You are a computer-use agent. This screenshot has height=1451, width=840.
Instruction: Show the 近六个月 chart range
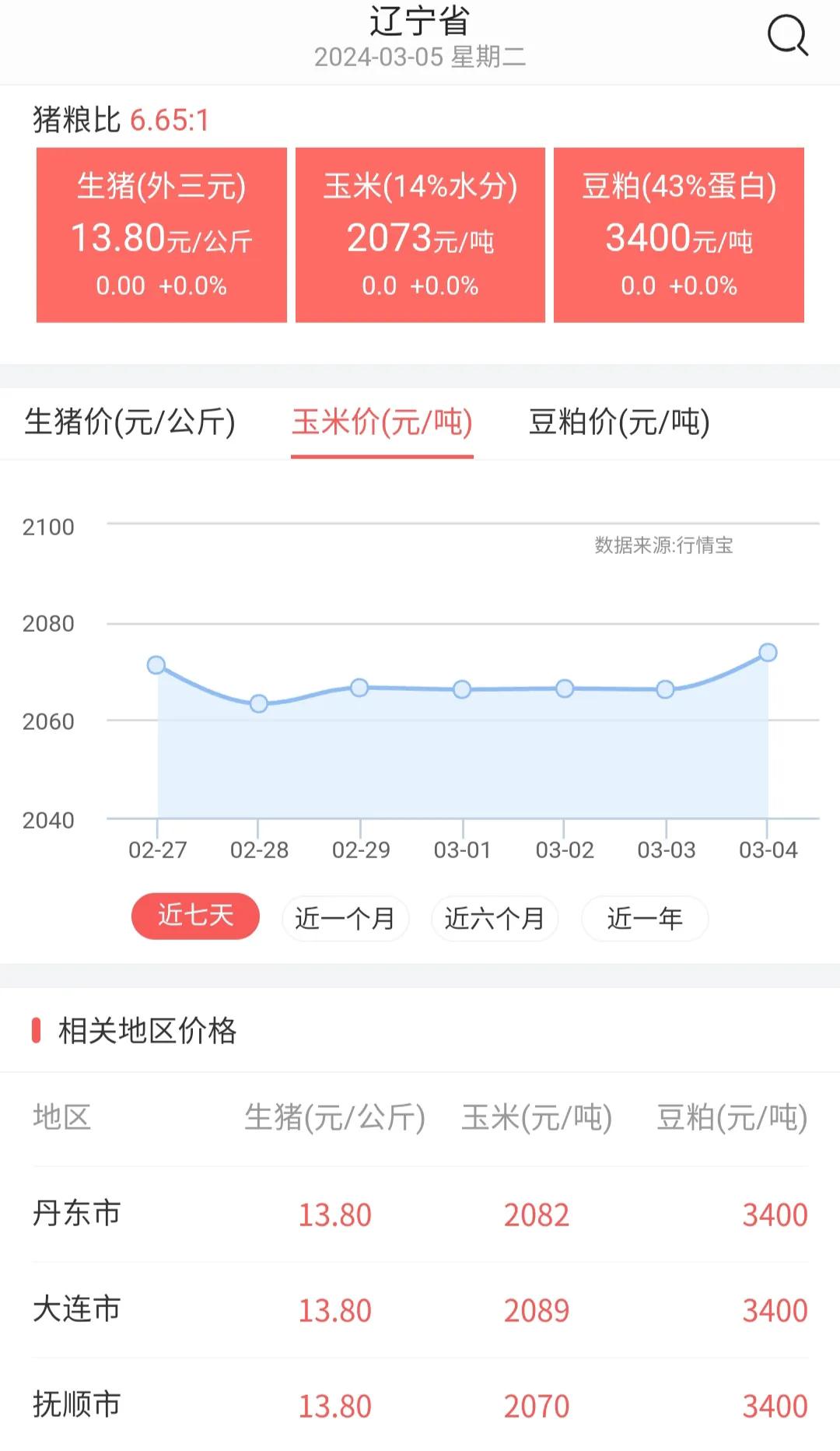point(495,919)
